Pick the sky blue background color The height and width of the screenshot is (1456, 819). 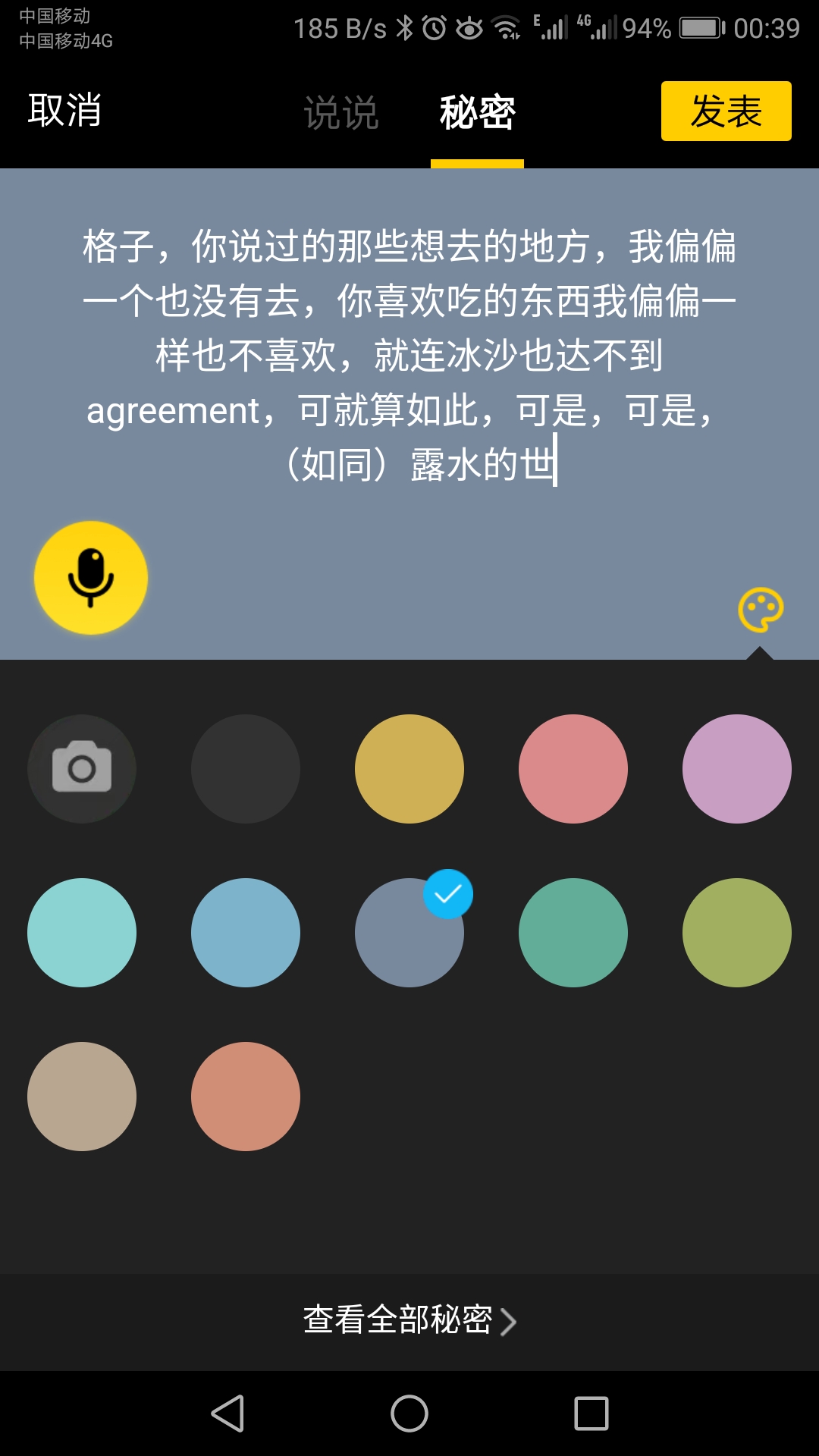click(246, 932)
